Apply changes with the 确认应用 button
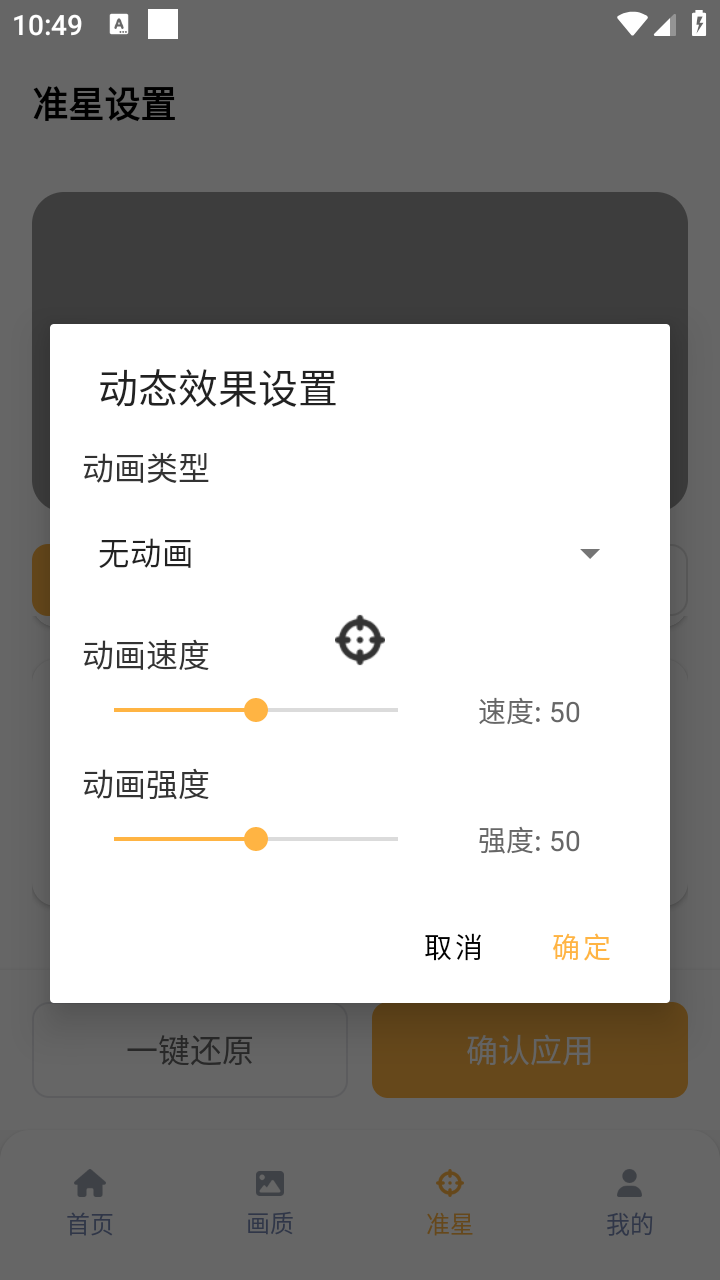 529,1050
